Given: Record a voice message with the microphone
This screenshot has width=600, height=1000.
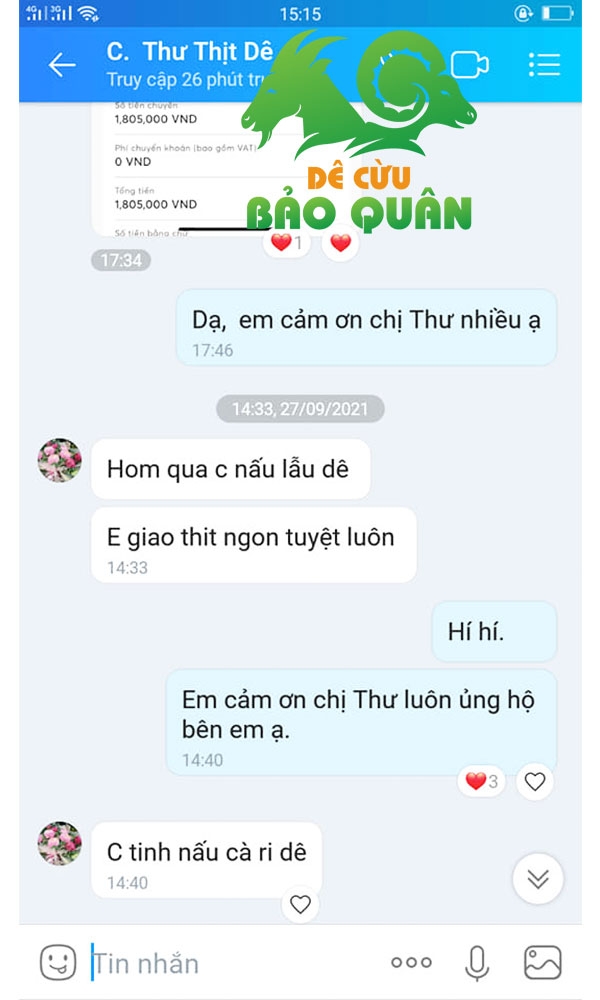Looking at the screenshot, I should click(477, 962).
